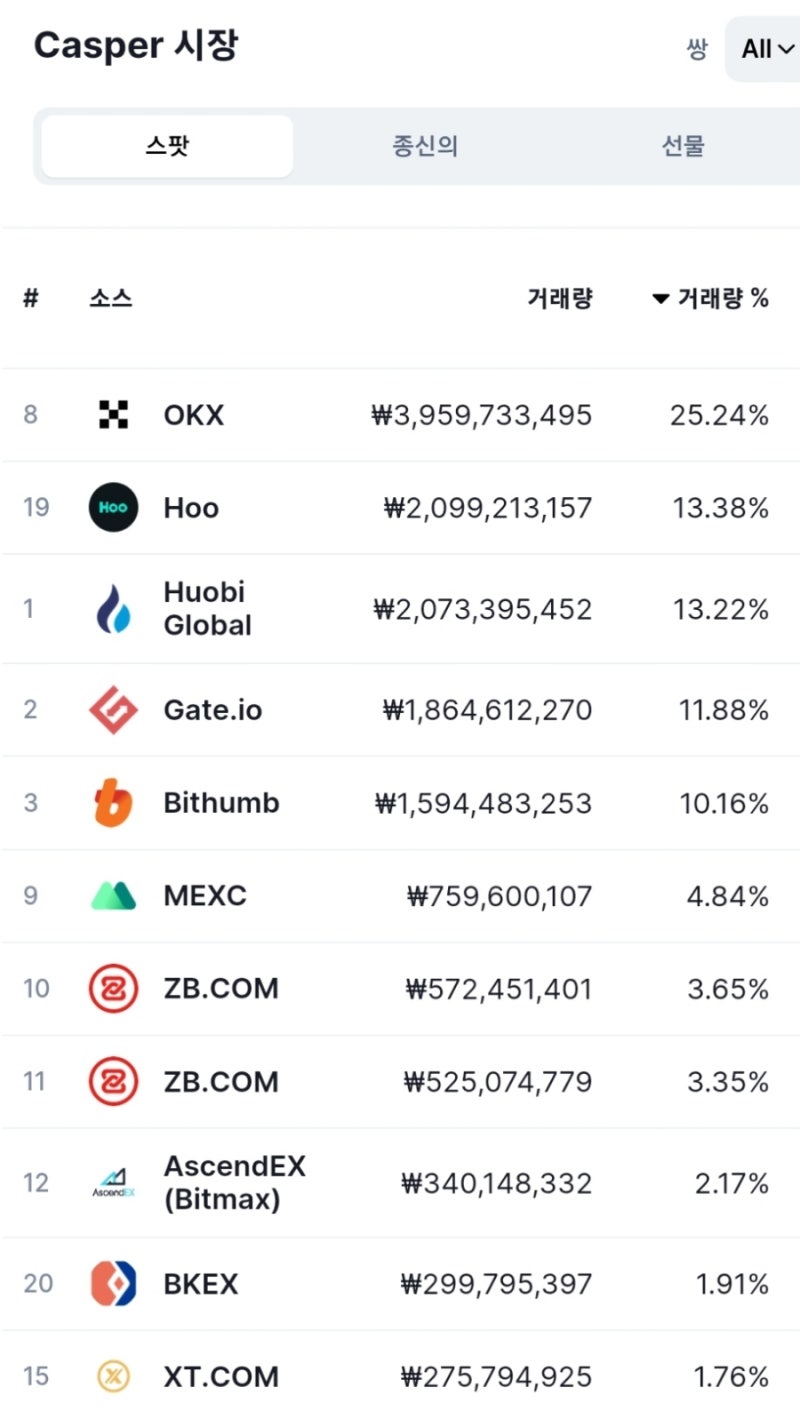Open the AscendEX (Bitmax) row

[x=400, y=1183]
